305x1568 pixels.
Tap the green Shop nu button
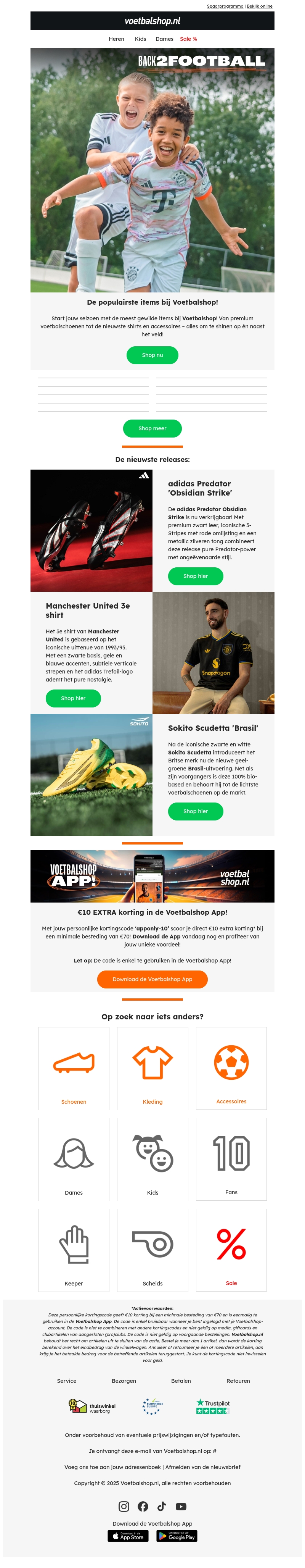point(152,355)
